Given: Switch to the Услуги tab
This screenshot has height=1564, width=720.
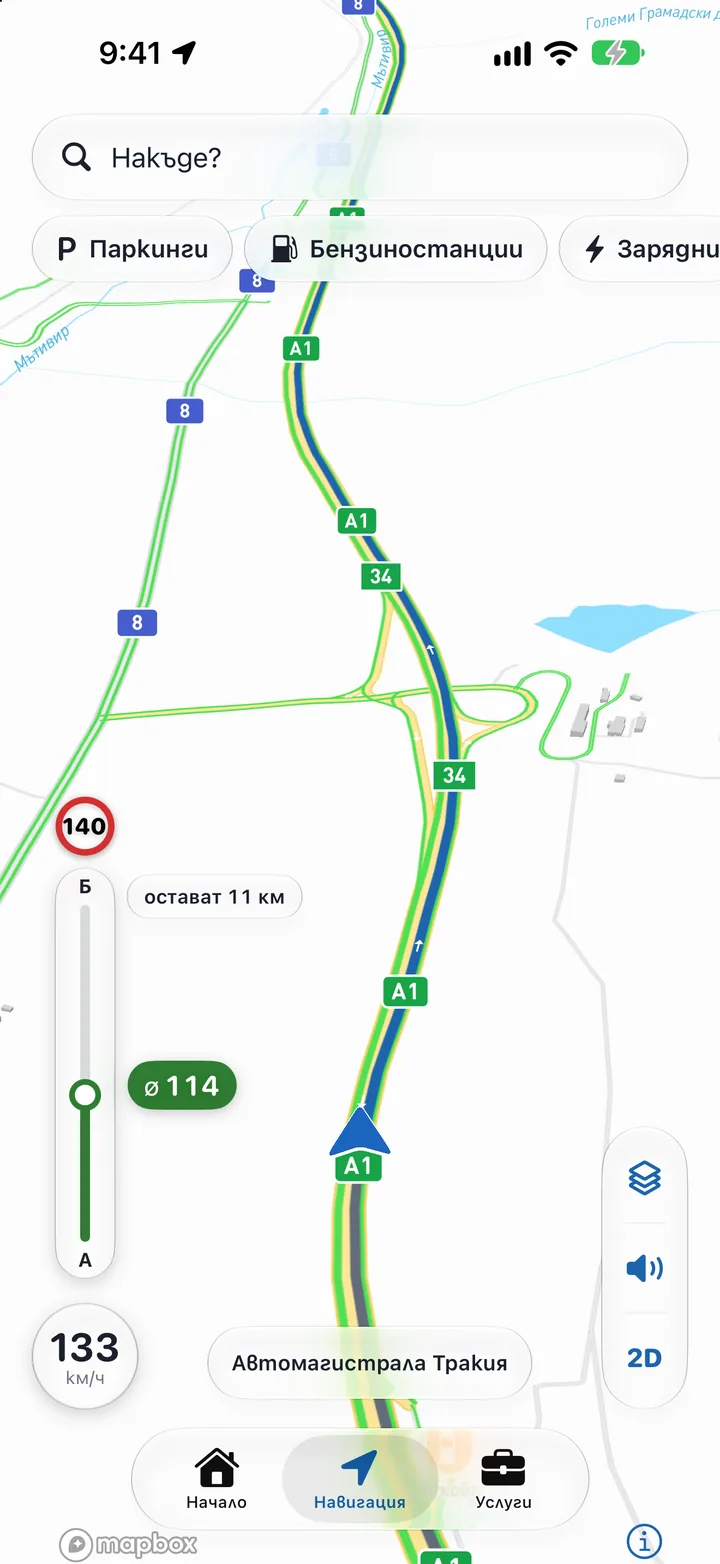Looking at the screenshot, I should (x=503, y=1479).
